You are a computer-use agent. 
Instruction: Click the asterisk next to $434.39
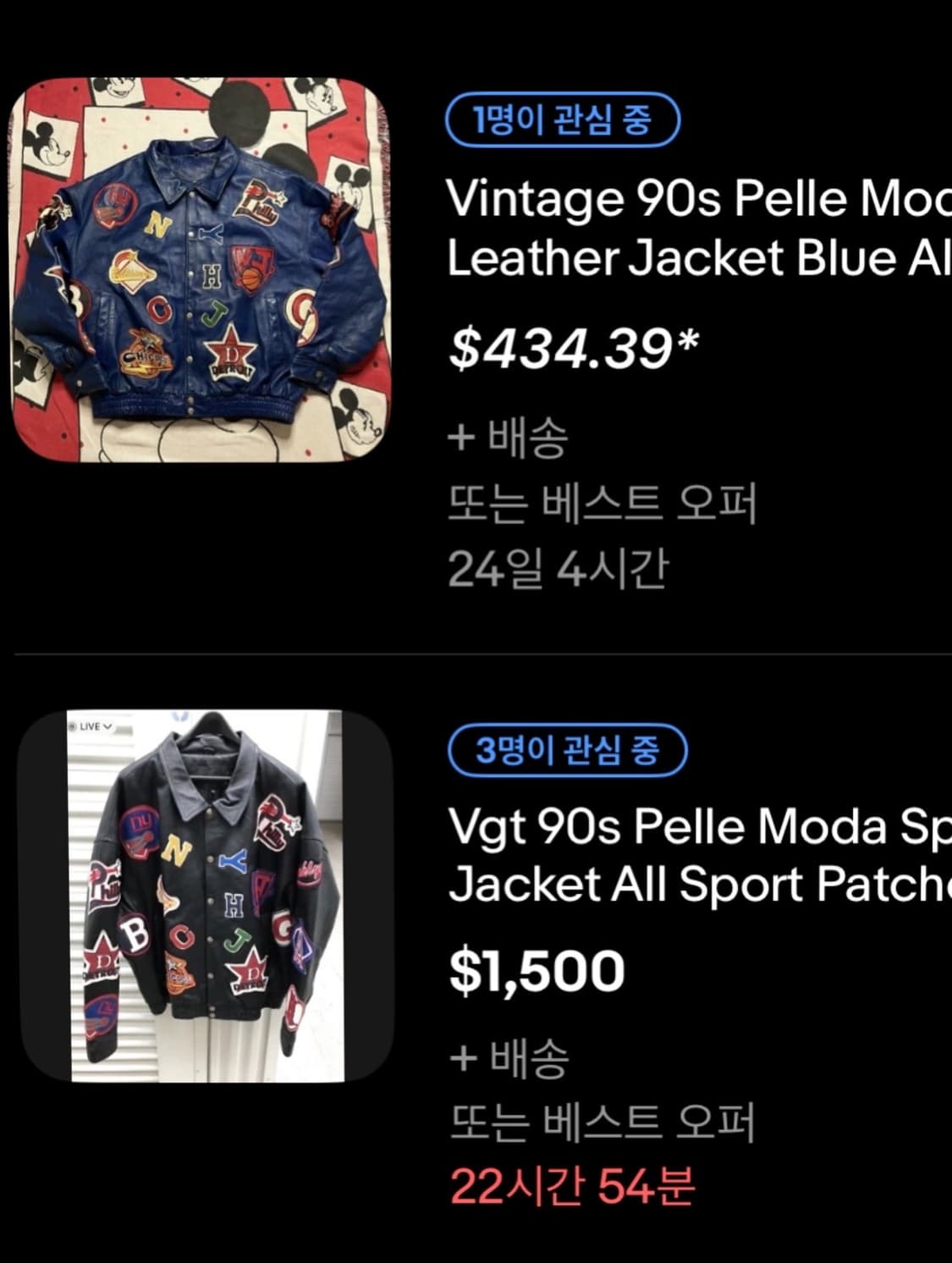tap(686, 339)
